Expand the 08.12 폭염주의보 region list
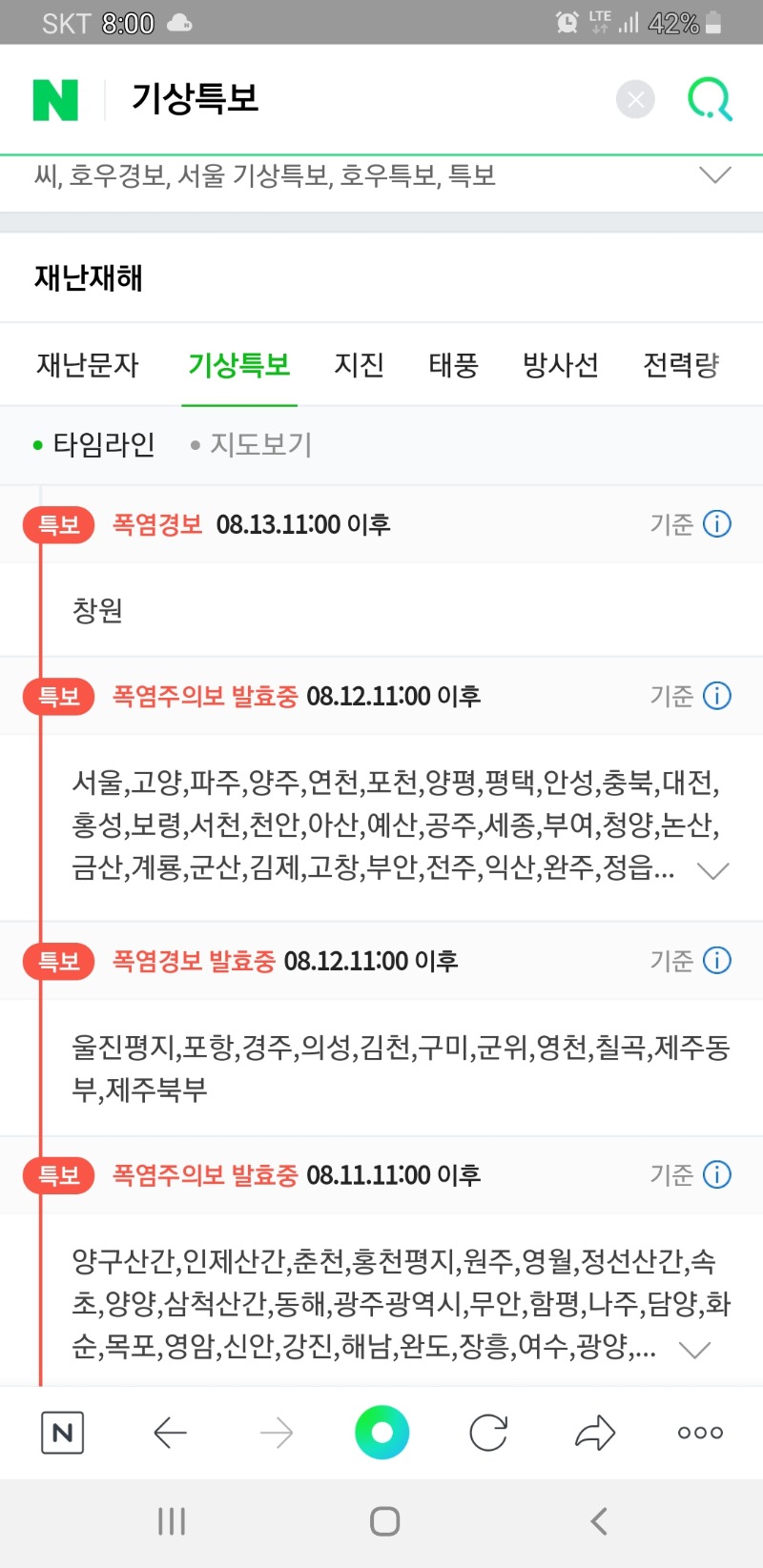 713,870
